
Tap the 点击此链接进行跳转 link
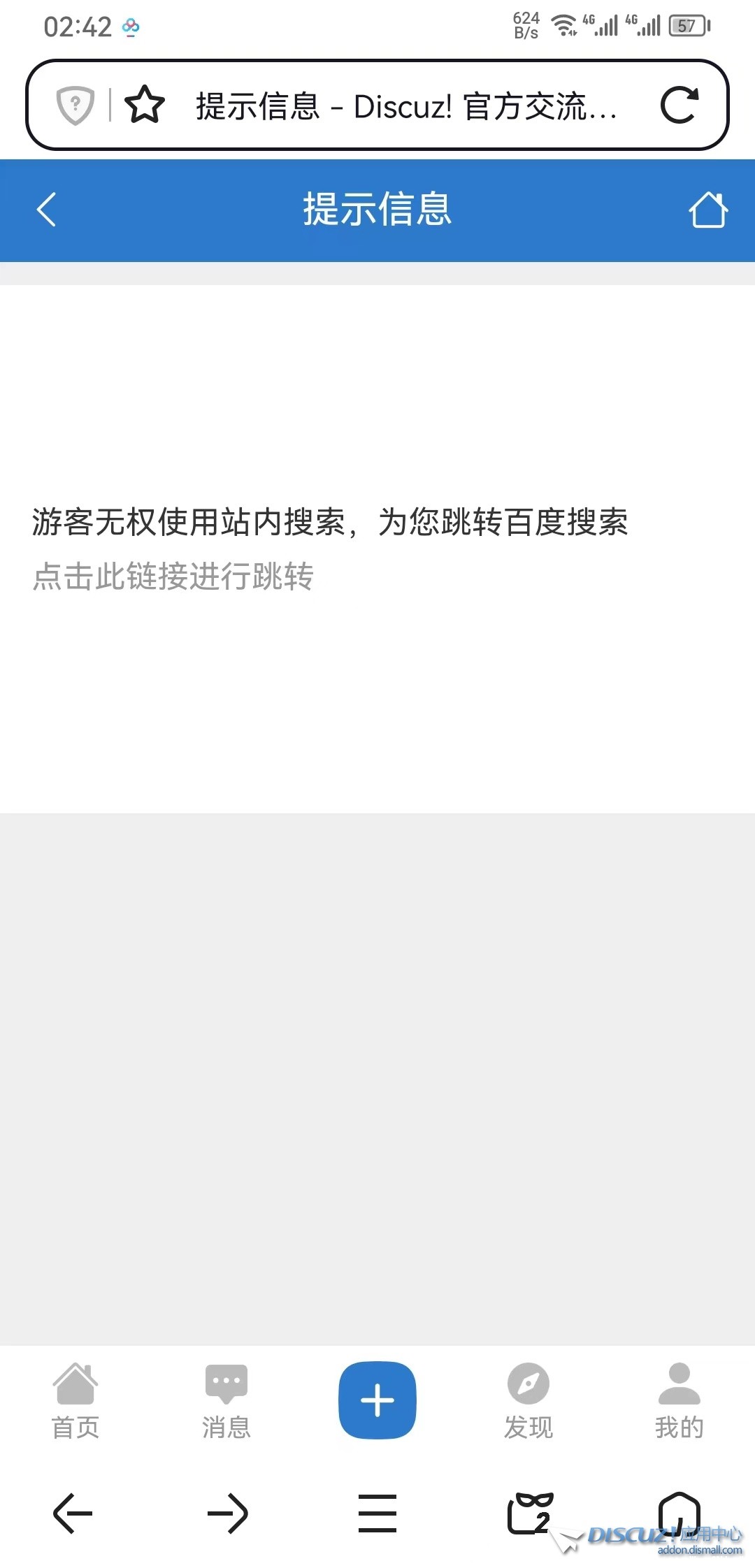pyautogui.click(x=173, y=576)
